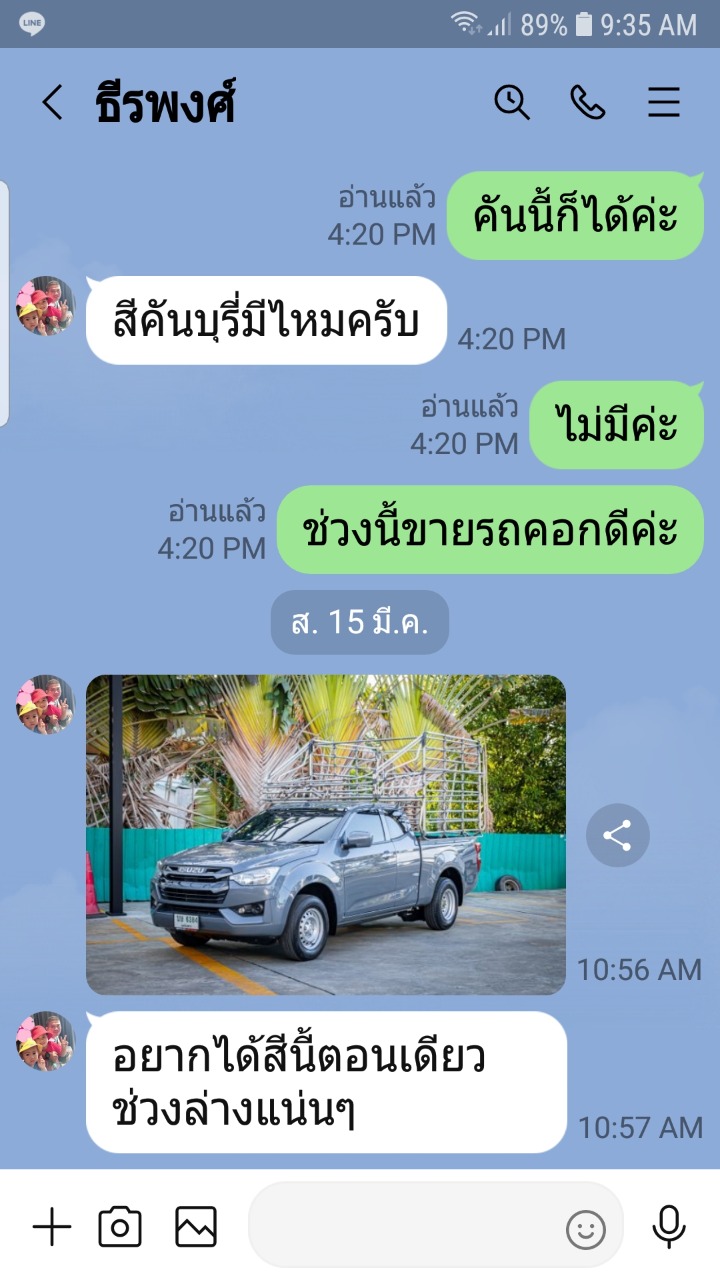Open ธีรพงศ์'s profile picture beside the photo
Image resolution: width=720 pixels, height=1280 pixels.
coord(45,704)
